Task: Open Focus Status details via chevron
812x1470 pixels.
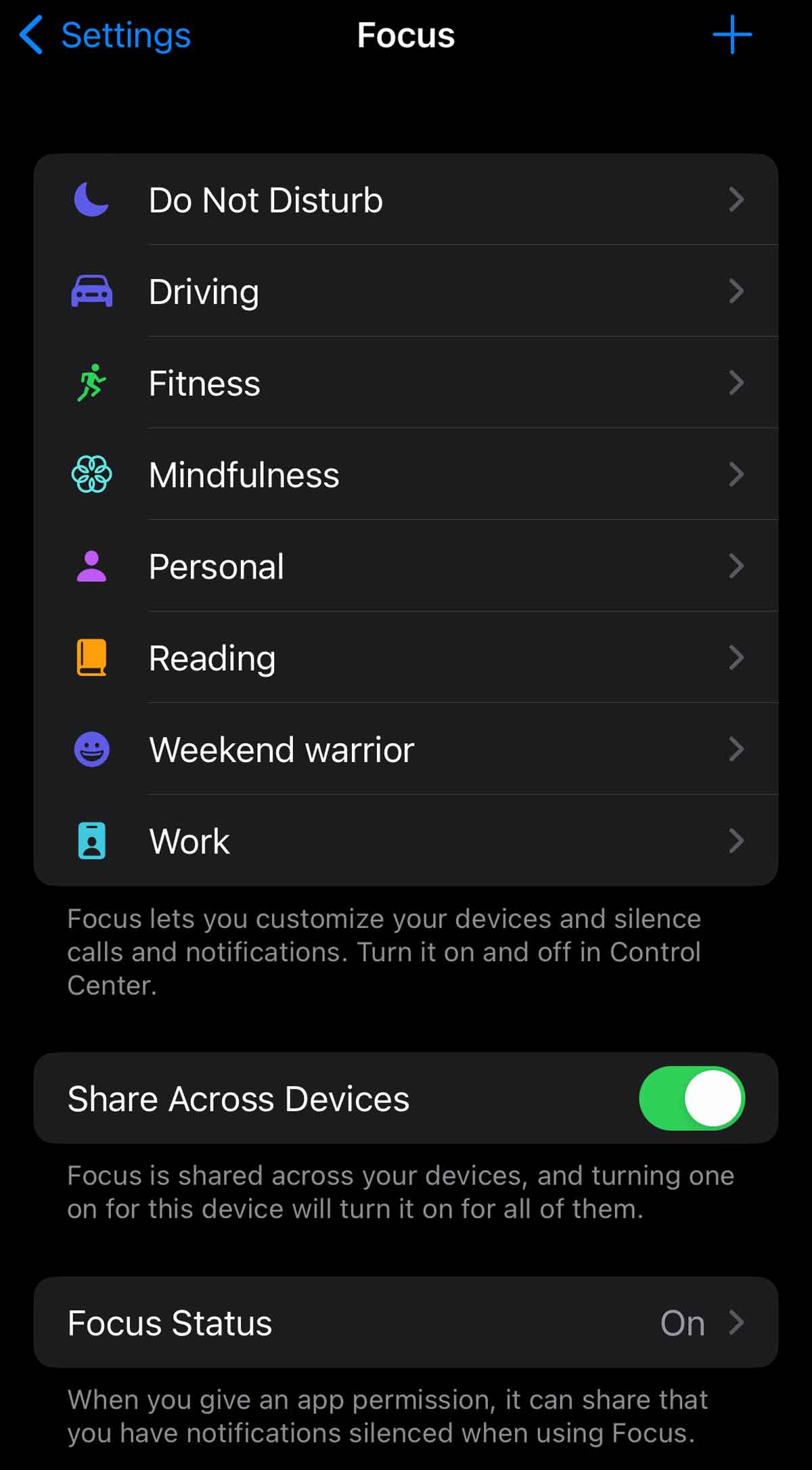Action: 737,1322
